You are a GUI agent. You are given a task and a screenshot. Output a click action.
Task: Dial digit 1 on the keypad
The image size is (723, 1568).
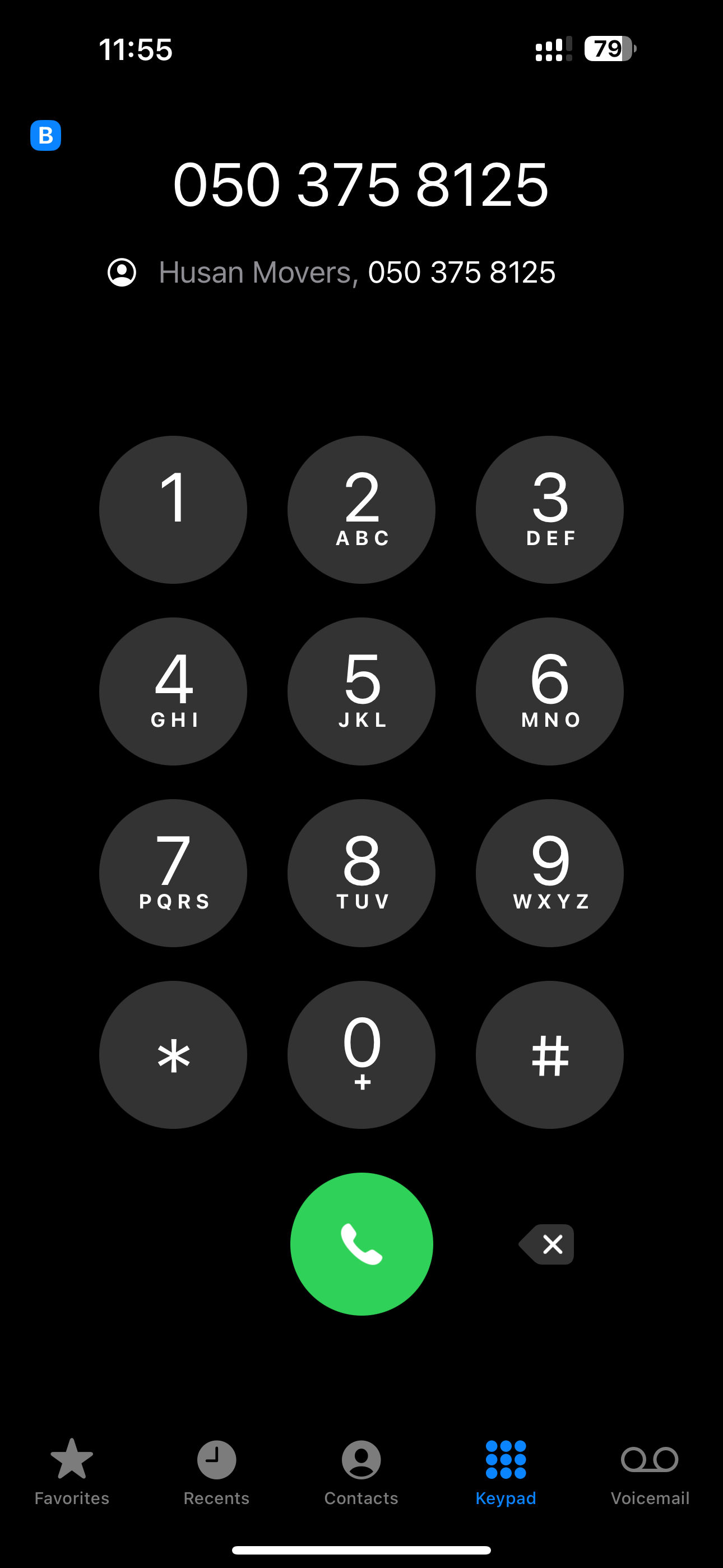[x=173, y=509]
